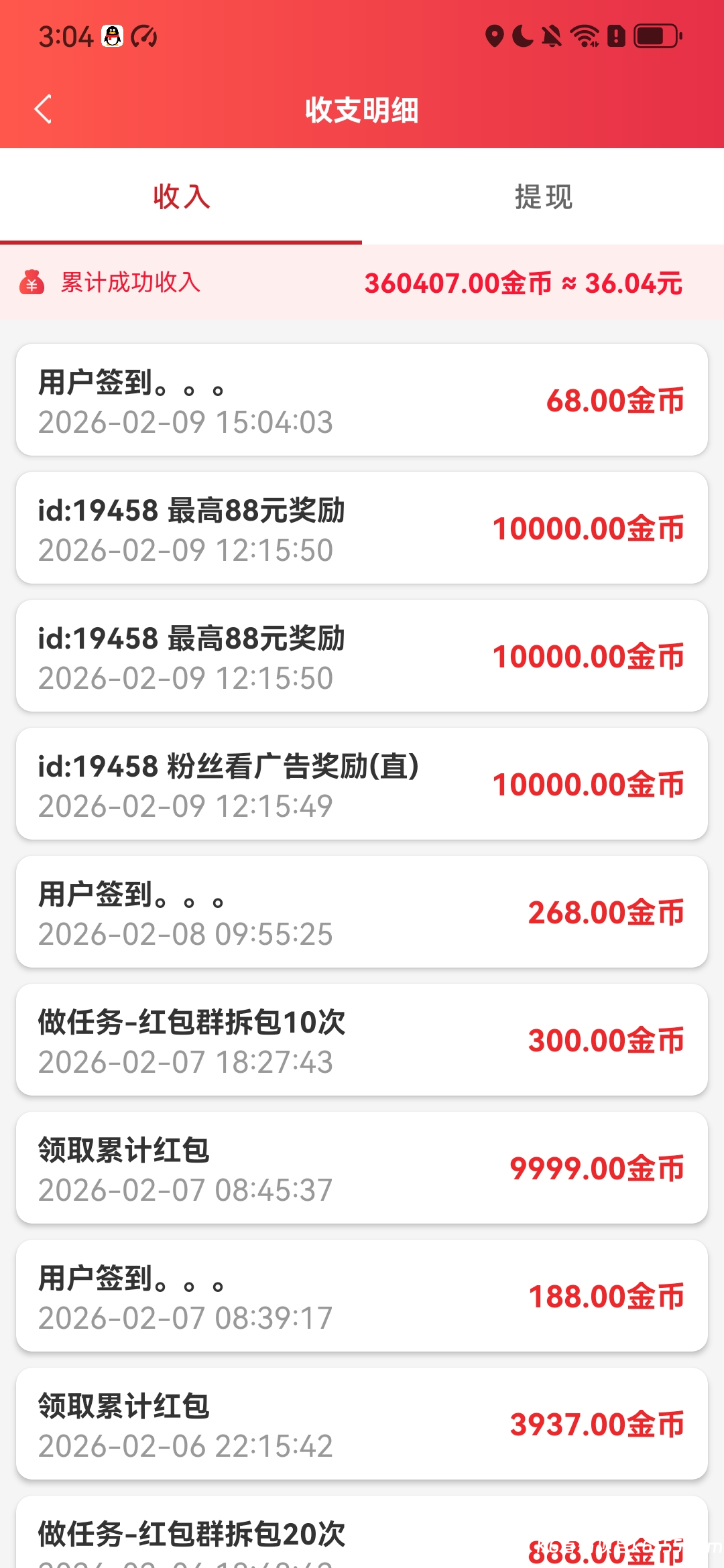Open the 用户签到 record dated 2026-02-09
This screenshot has width=724, height=1568.
coord(362,400)
